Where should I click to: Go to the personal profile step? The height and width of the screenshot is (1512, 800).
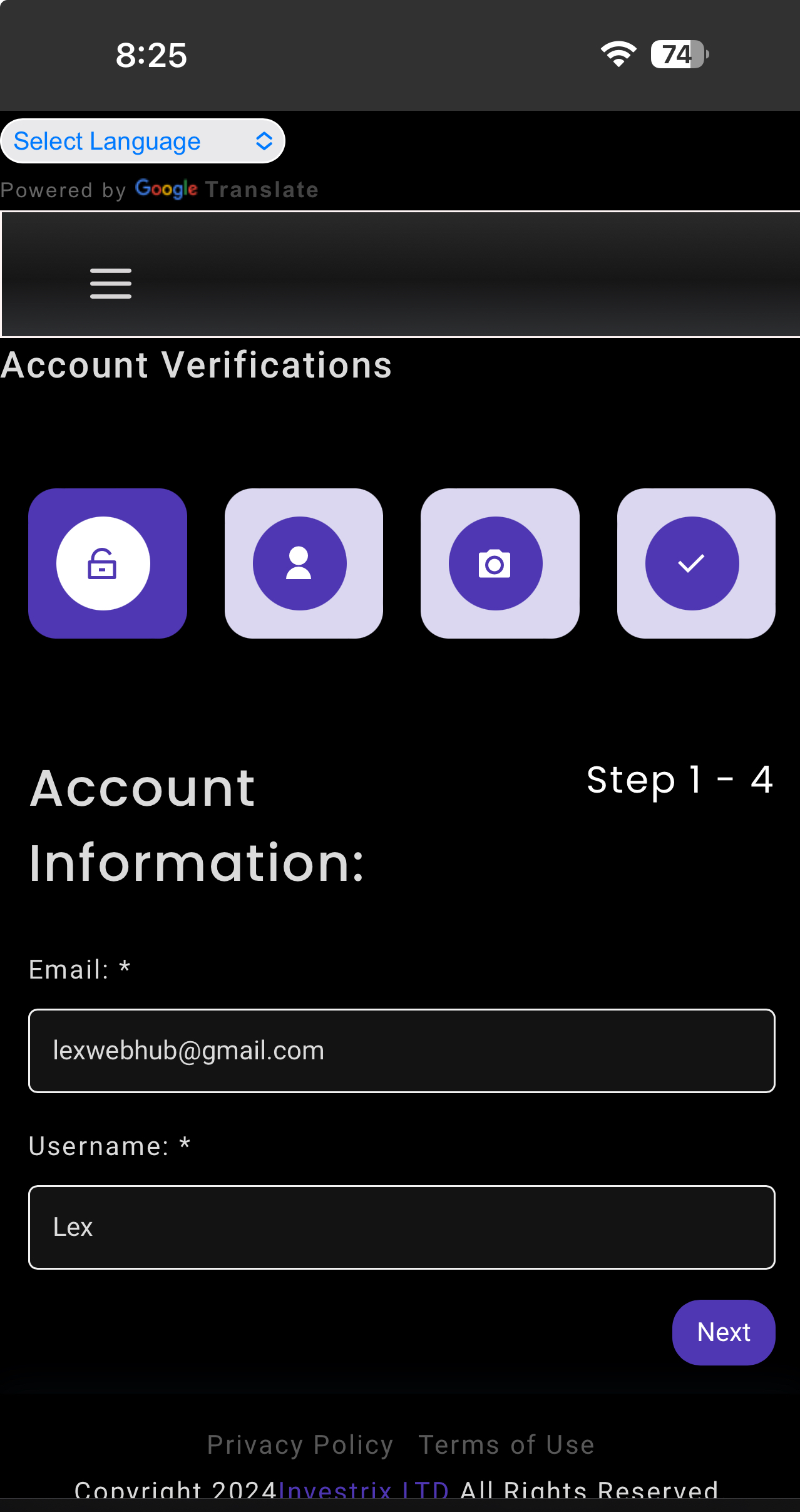tap(304, 563)
